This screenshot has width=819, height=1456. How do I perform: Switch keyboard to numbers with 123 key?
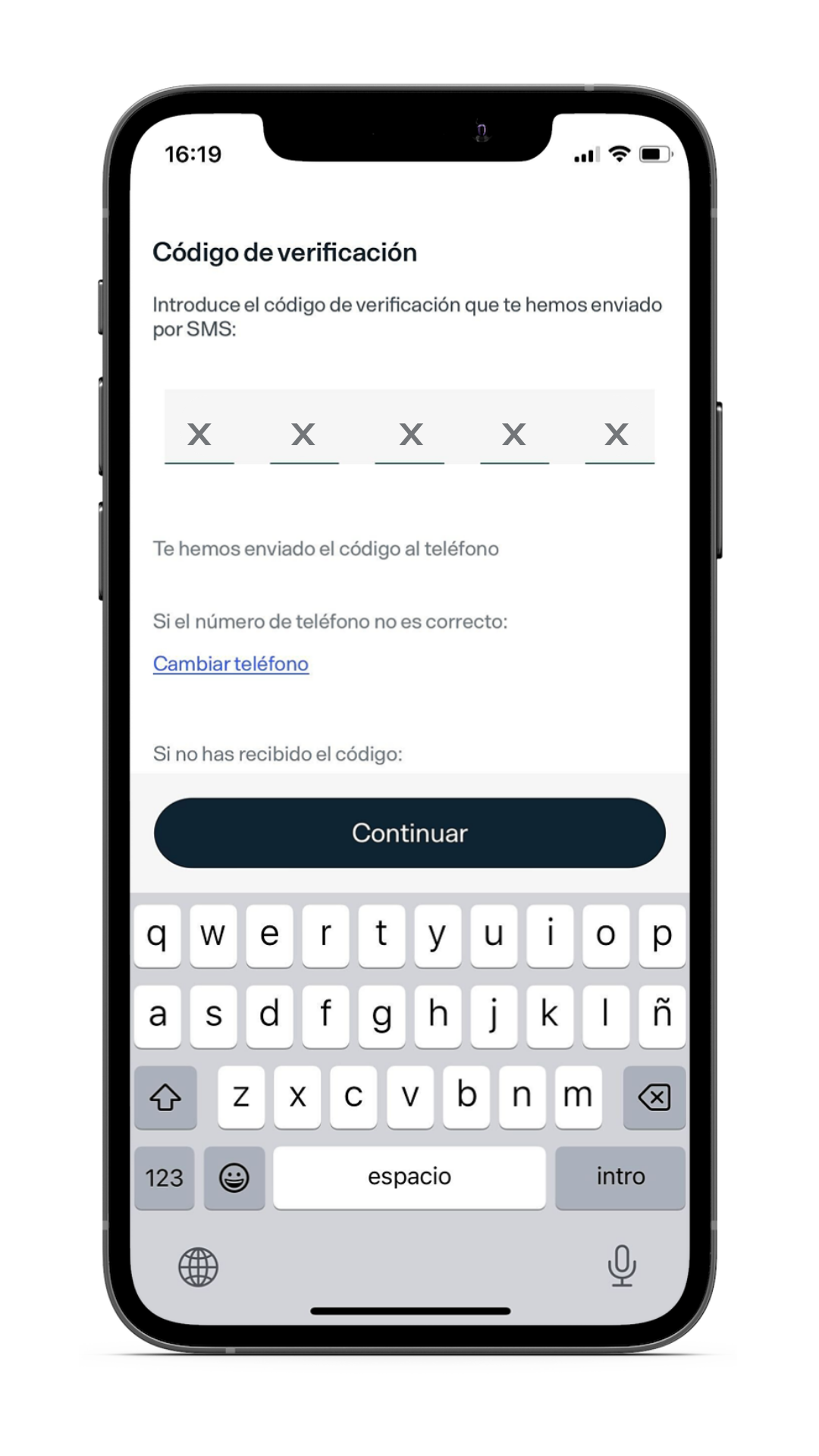pos(165,1178)
